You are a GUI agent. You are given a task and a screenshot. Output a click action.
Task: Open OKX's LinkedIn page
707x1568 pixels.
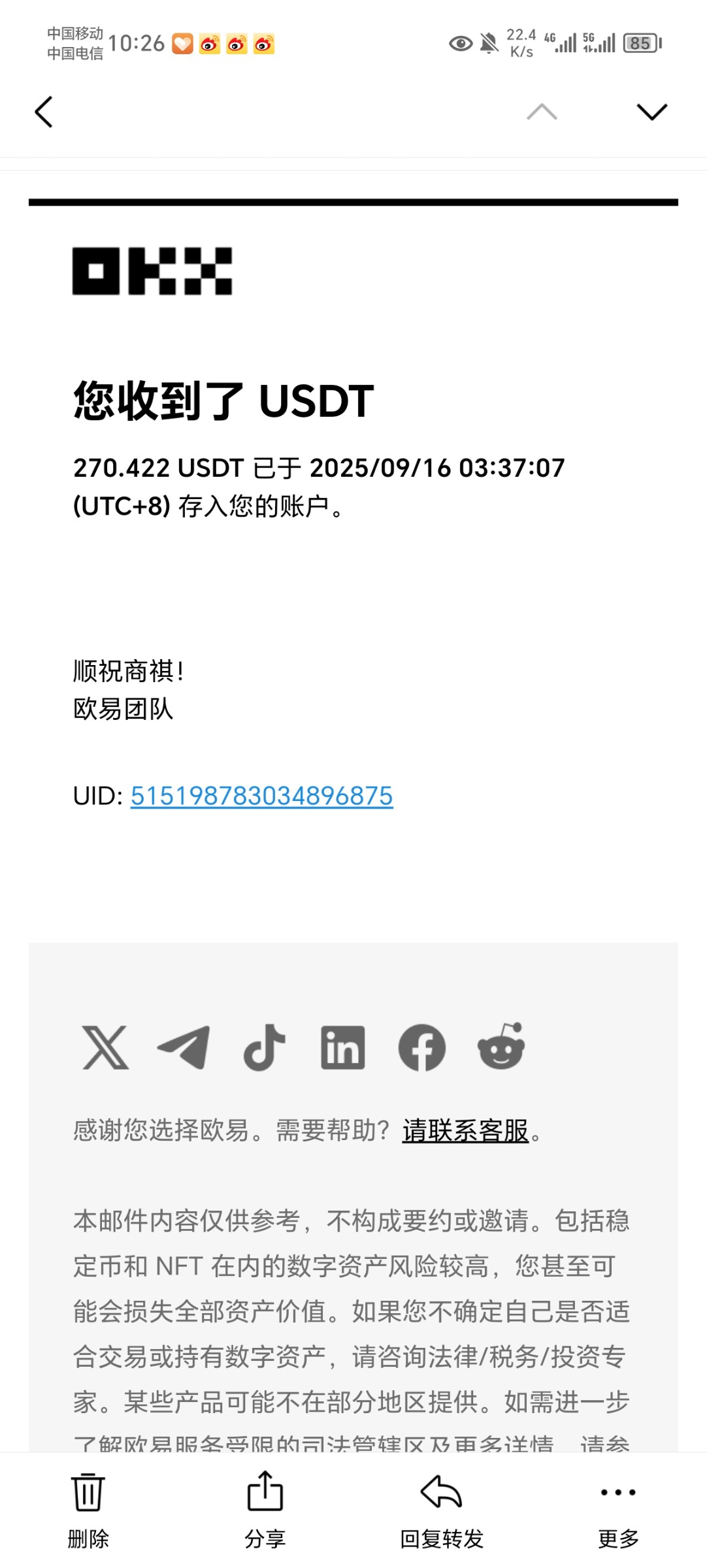pyautogui.click(x=343, y=1047)
